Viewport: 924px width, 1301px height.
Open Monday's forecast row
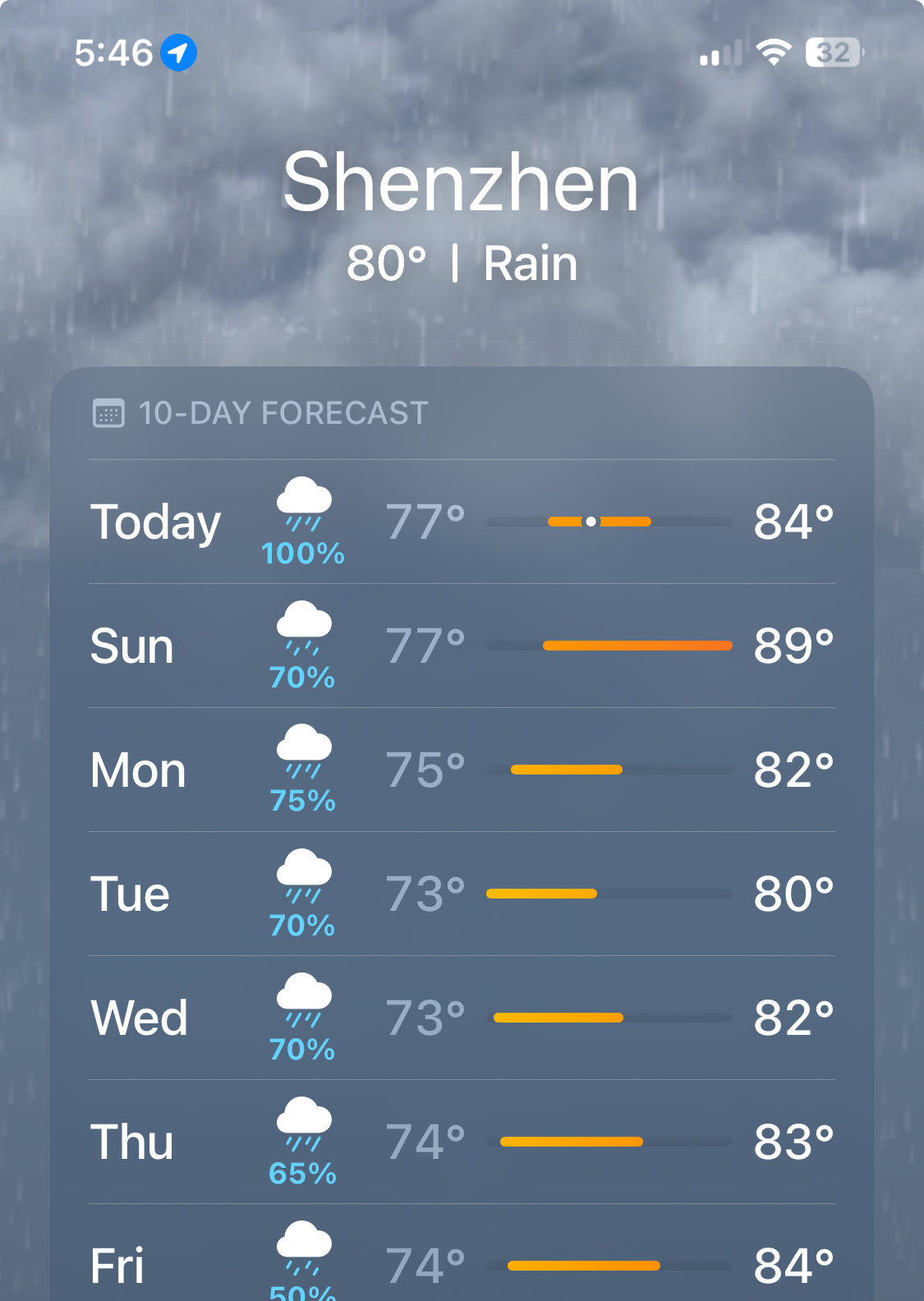coord(462,770)
